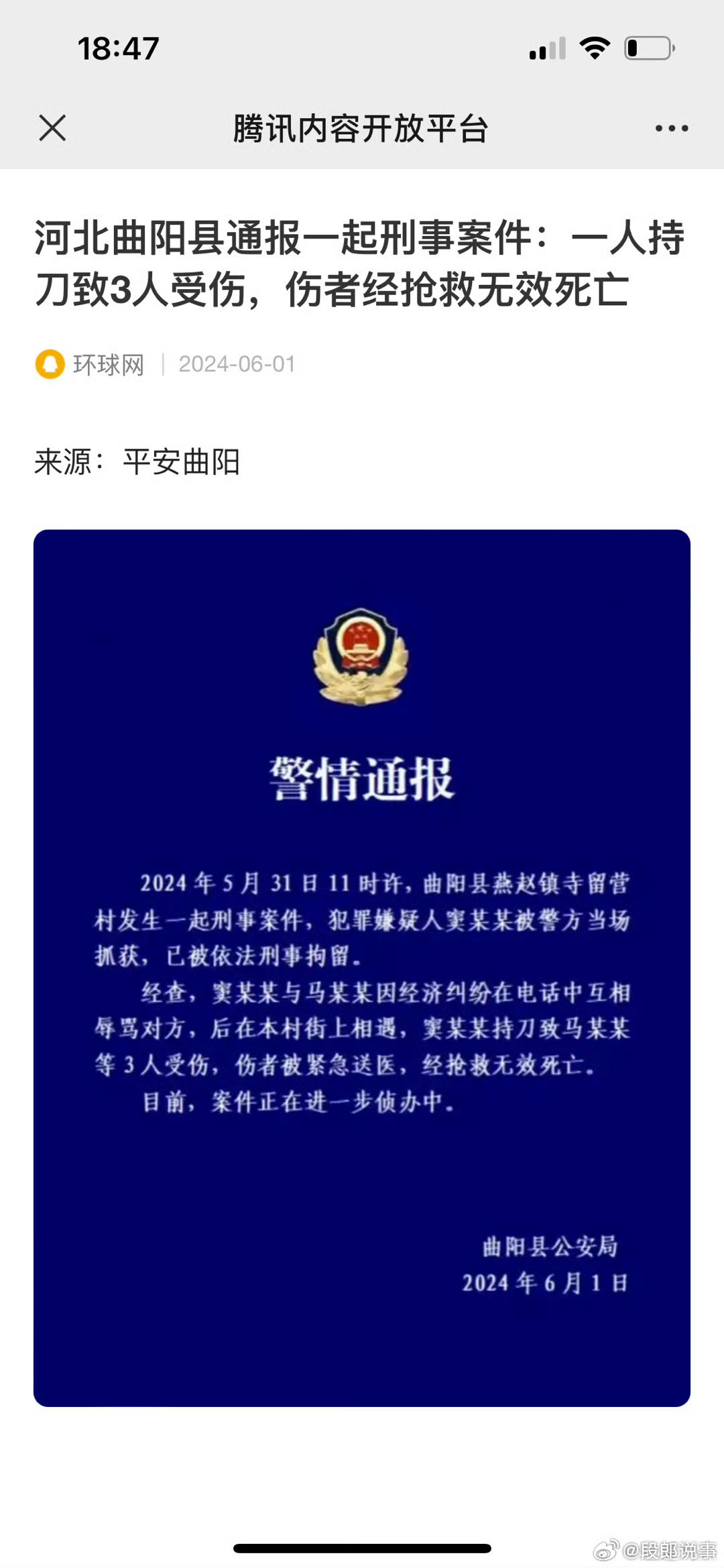Open the 环球网 publisher profile
Viewport: 724px width, 1568px height.
click(90, 364)
